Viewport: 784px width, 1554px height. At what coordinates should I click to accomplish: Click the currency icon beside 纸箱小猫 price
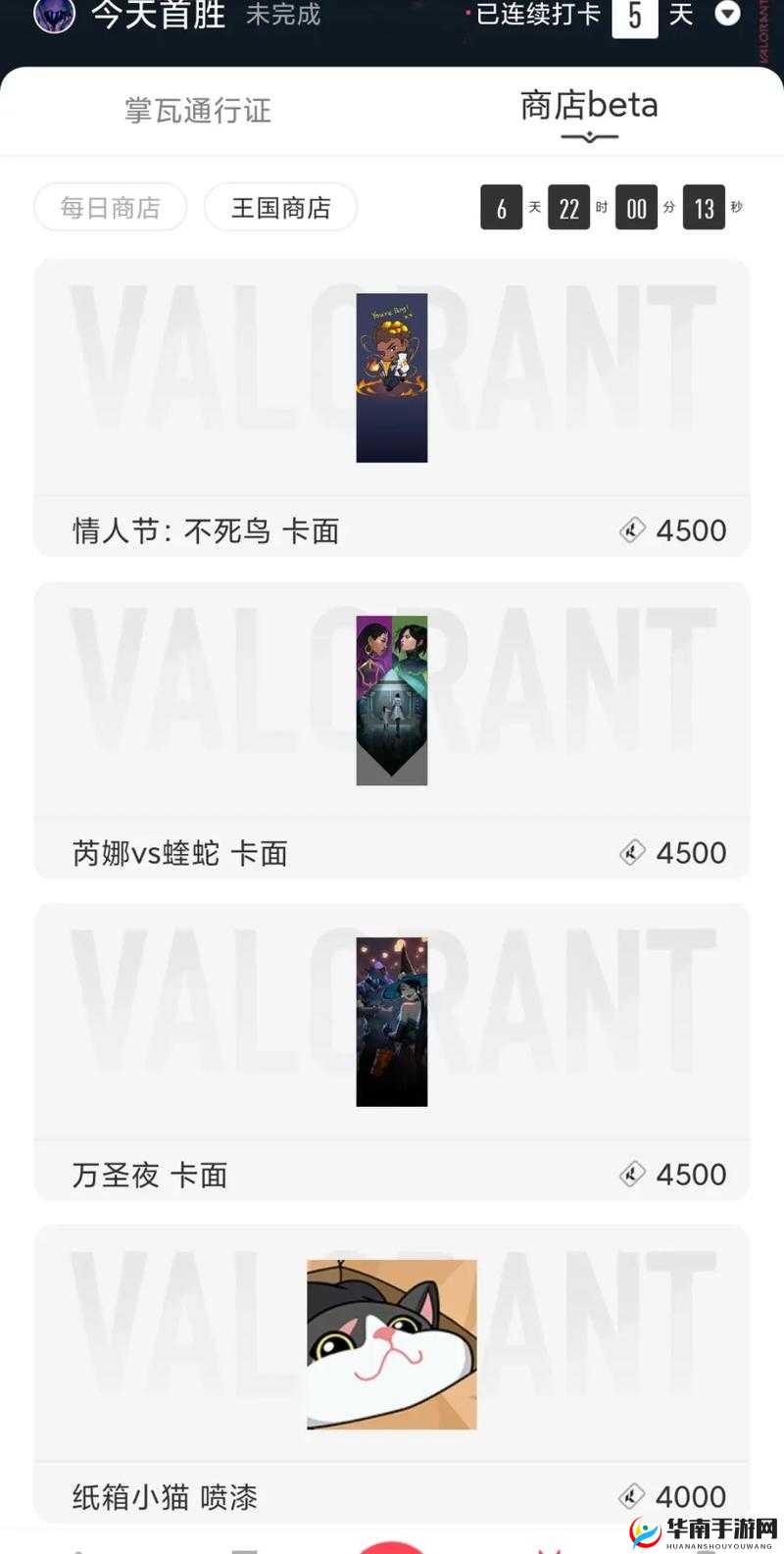(x=631, y=1497)
